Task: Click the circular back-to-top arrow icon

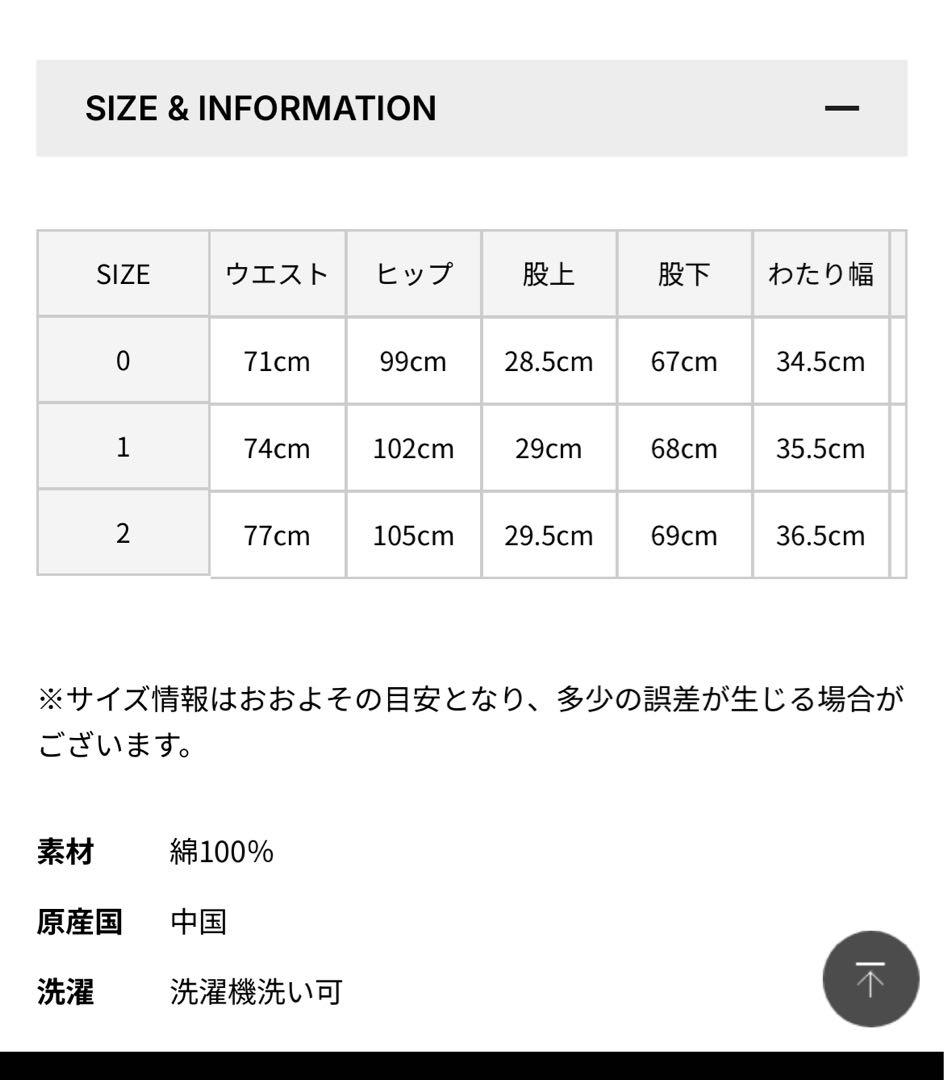Action: tap(869, 979)
